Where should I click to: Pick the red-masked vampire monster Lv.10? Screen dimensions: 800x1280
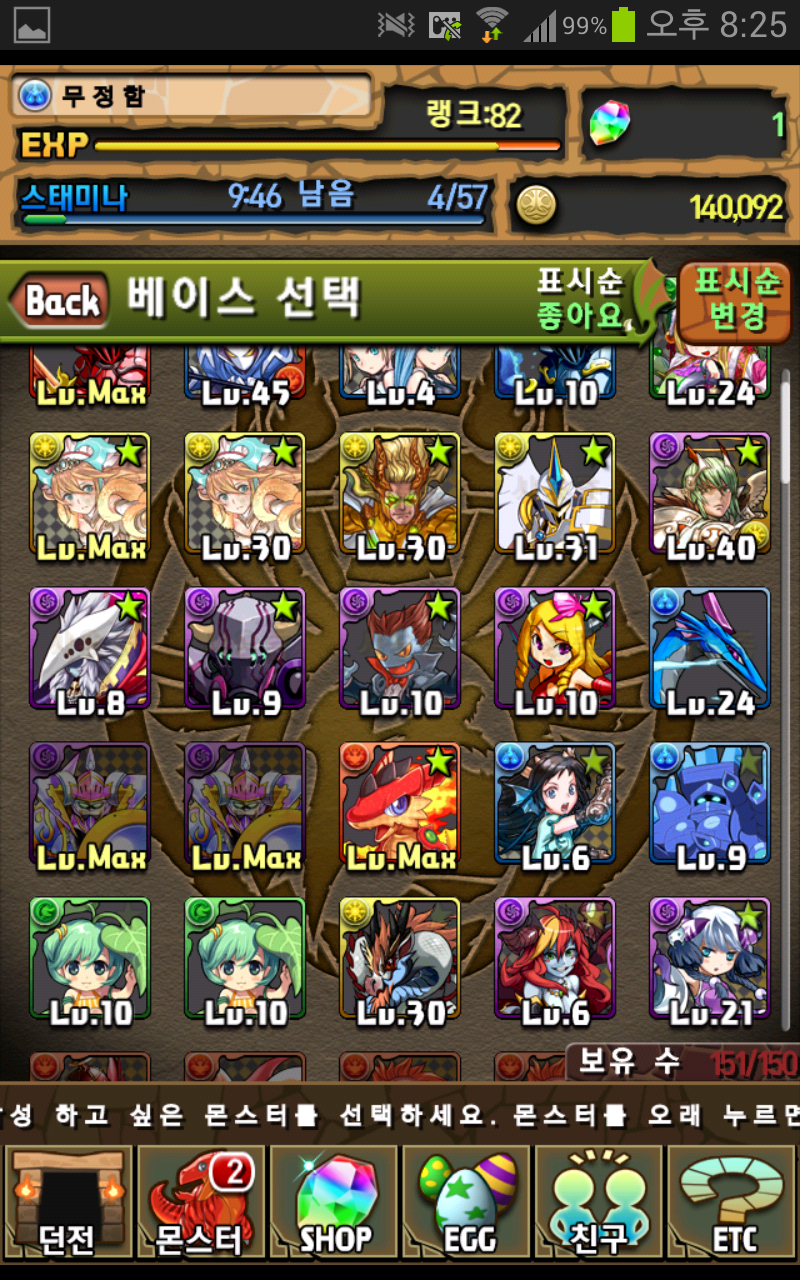point(400,650)
